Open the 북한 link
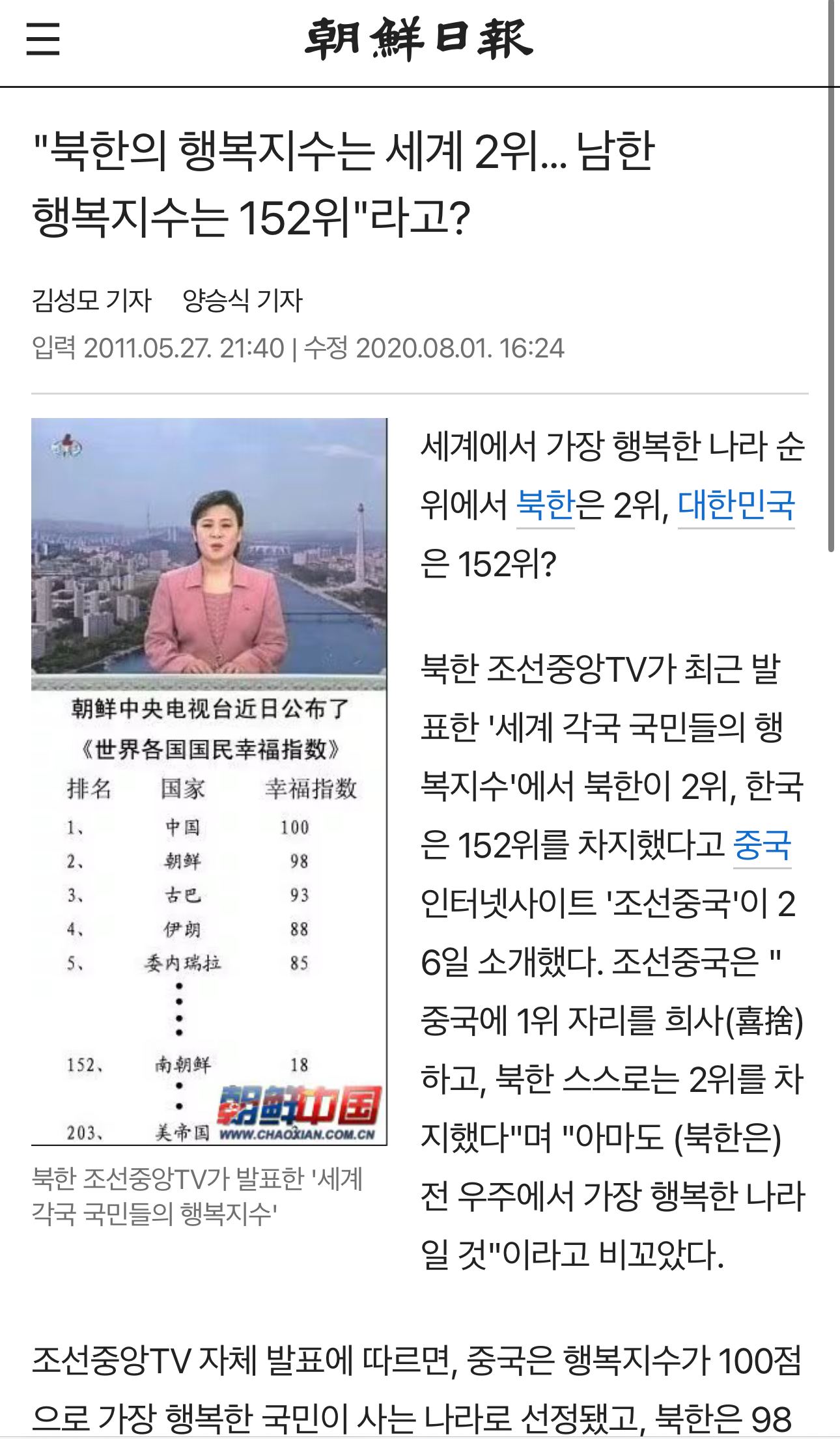 pyautogui.click(x=545, y=505)
